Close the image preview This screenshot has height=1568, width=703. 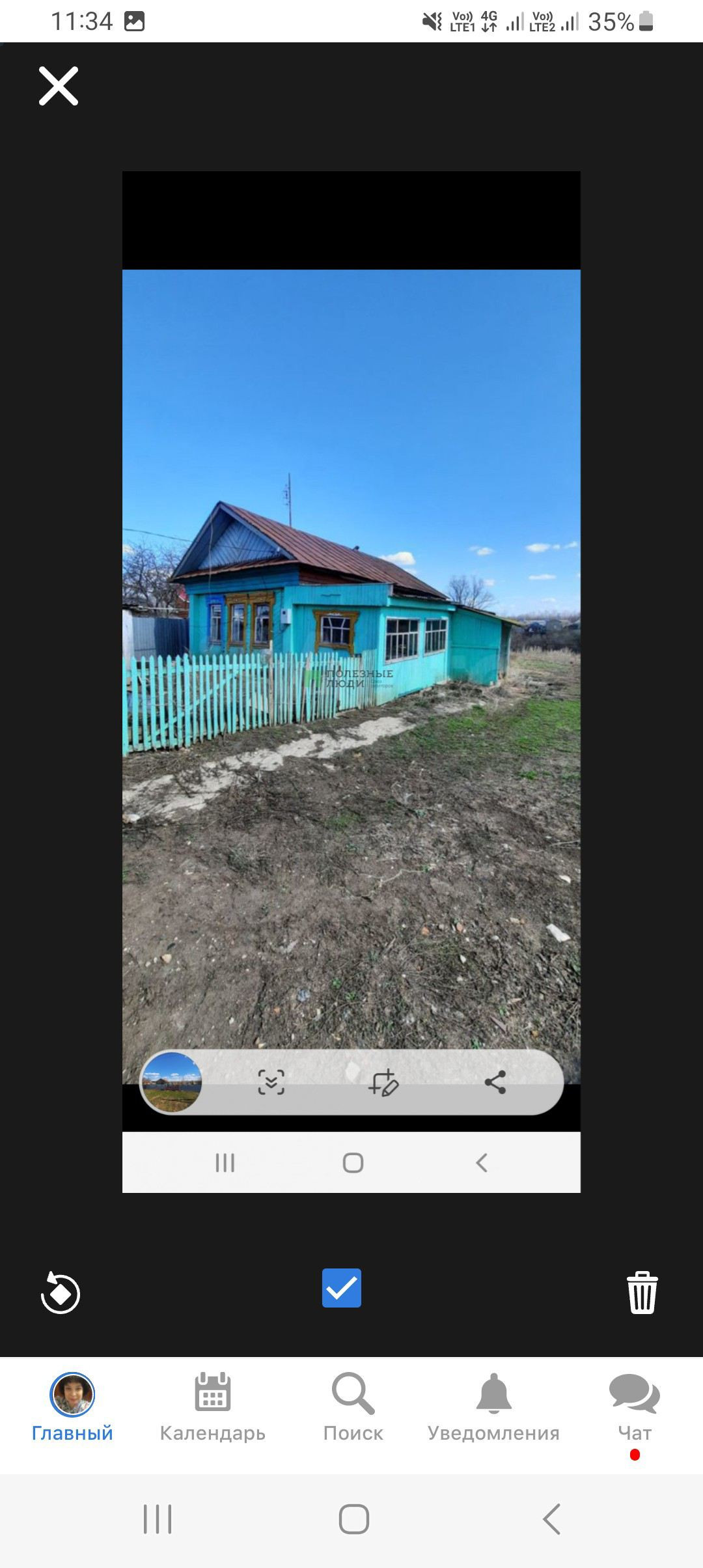59,86
